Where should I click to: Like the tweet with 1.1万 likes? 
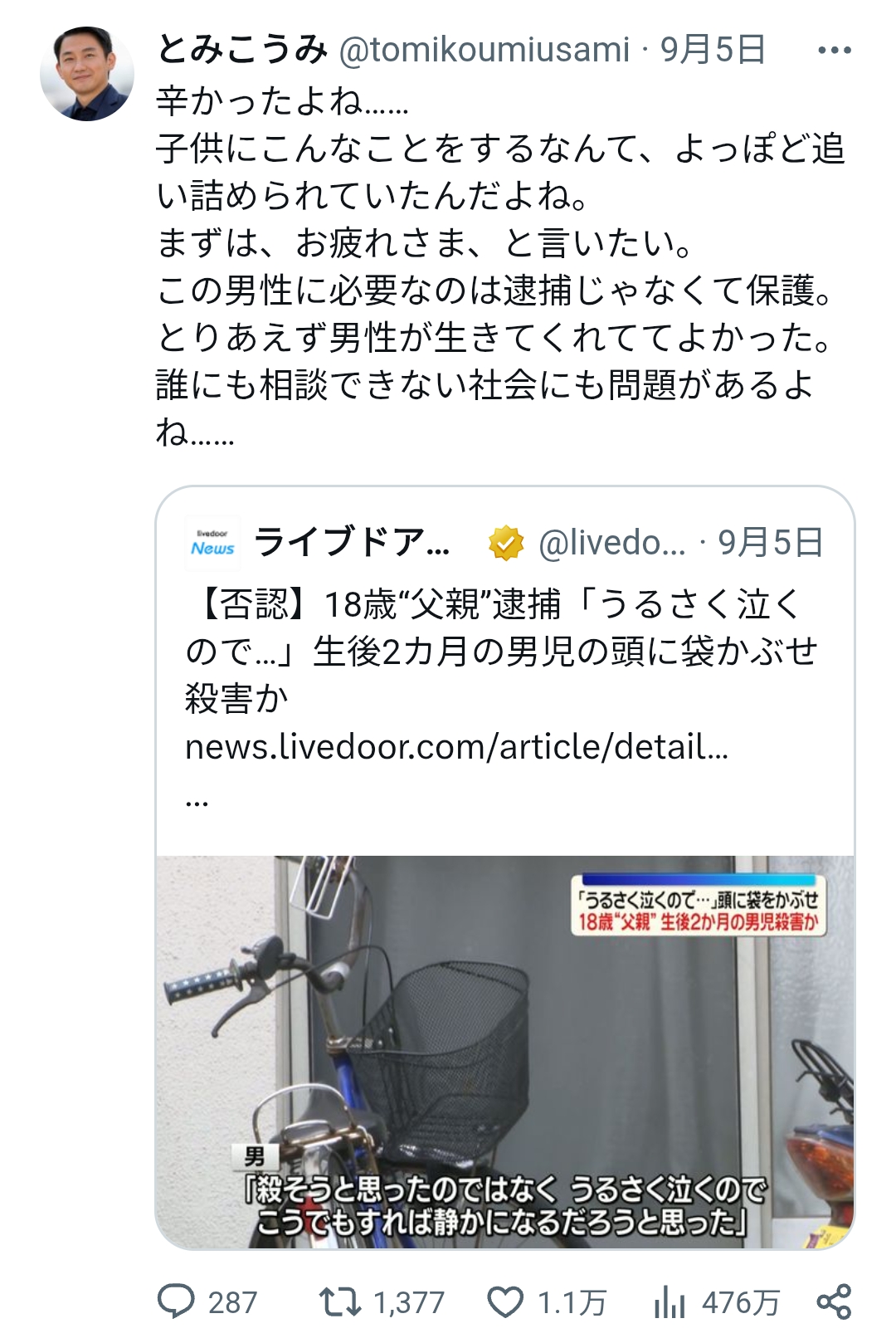coord(546,1301)
